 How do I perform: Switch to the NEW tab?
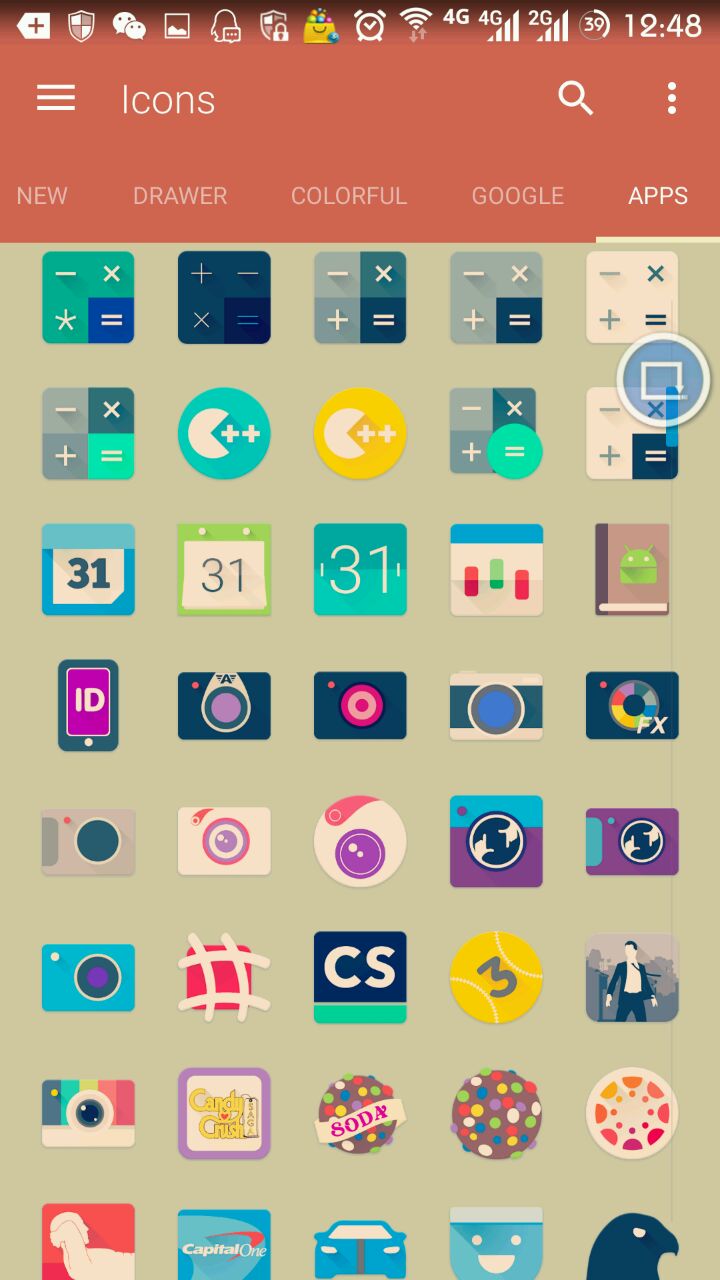[42, 196]
